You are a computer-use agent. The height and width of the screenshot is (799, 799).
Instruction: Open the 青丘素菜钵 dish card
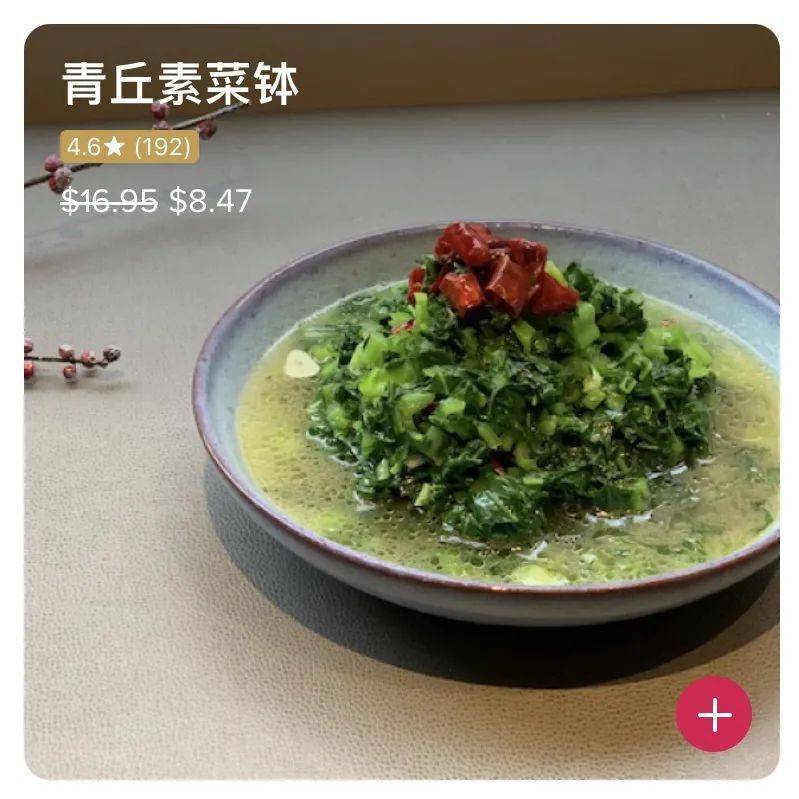tap(400, 420)
